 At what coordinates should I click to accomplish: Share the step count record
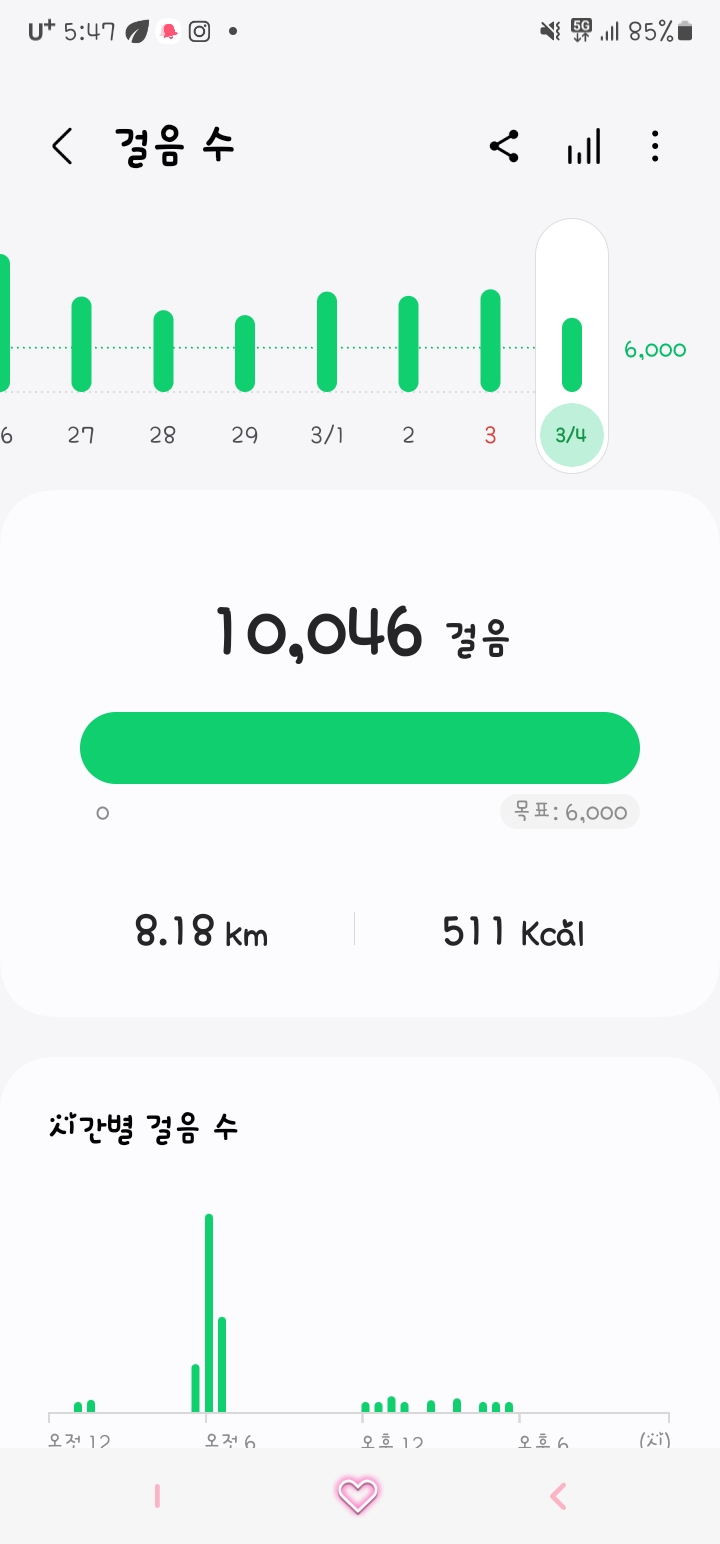pyautogui.click(x=504, y=147)
